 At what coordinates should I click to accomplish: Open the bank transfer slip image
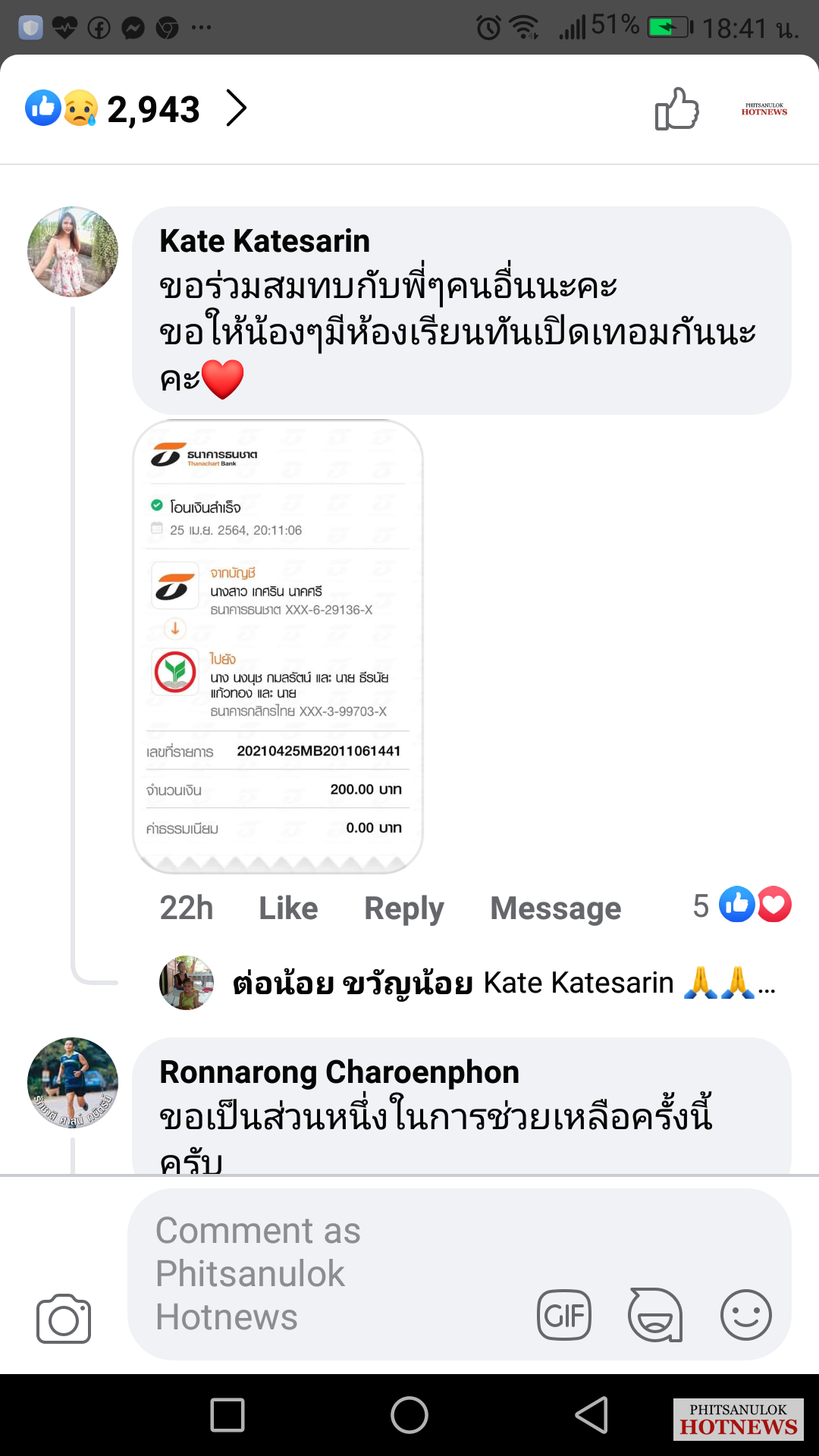pos(278,647)
